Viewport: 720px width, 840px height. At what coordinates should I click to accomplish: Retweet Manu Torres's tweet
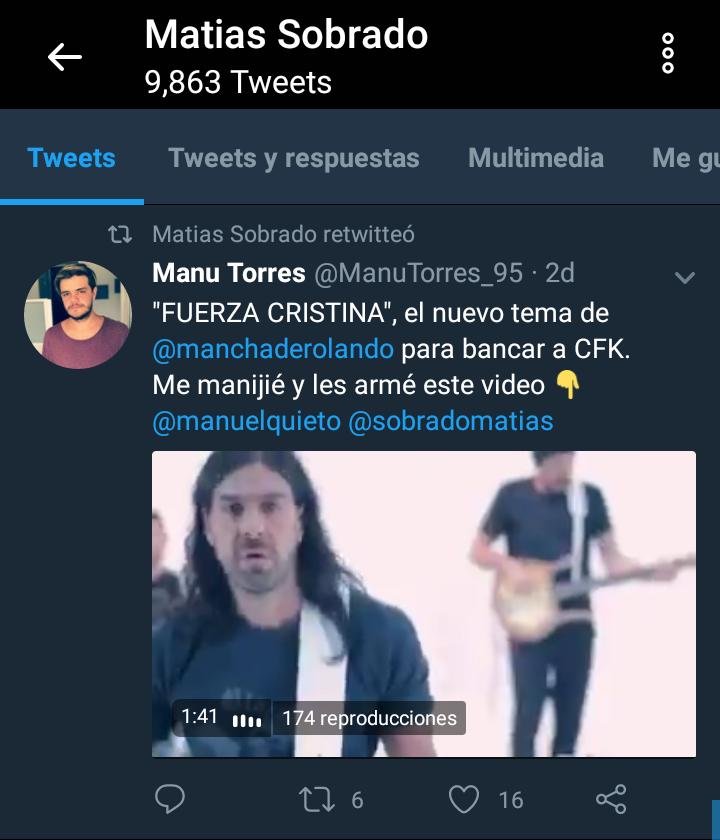coord(316,798)
